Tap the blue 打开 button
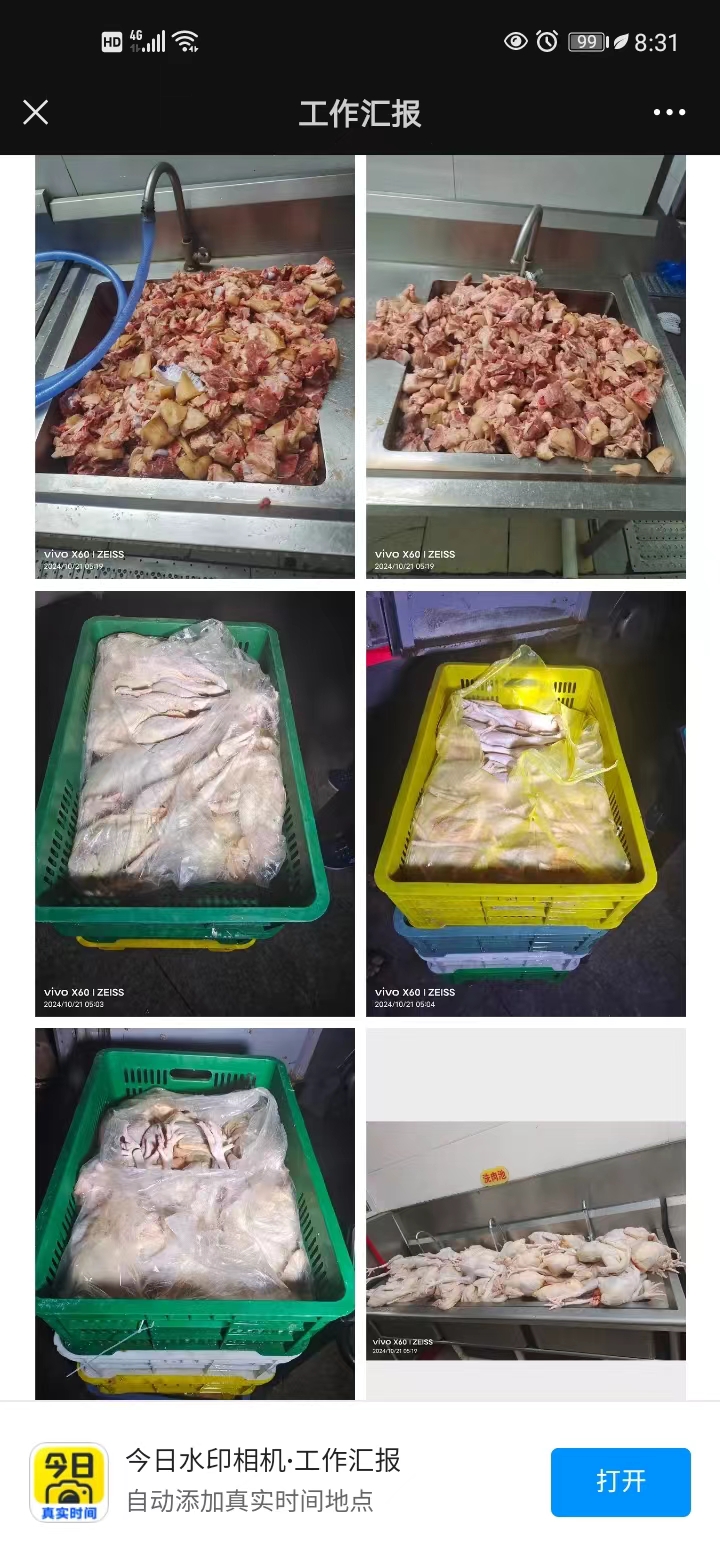The image size is (720, 1560). pos(620,1481)
